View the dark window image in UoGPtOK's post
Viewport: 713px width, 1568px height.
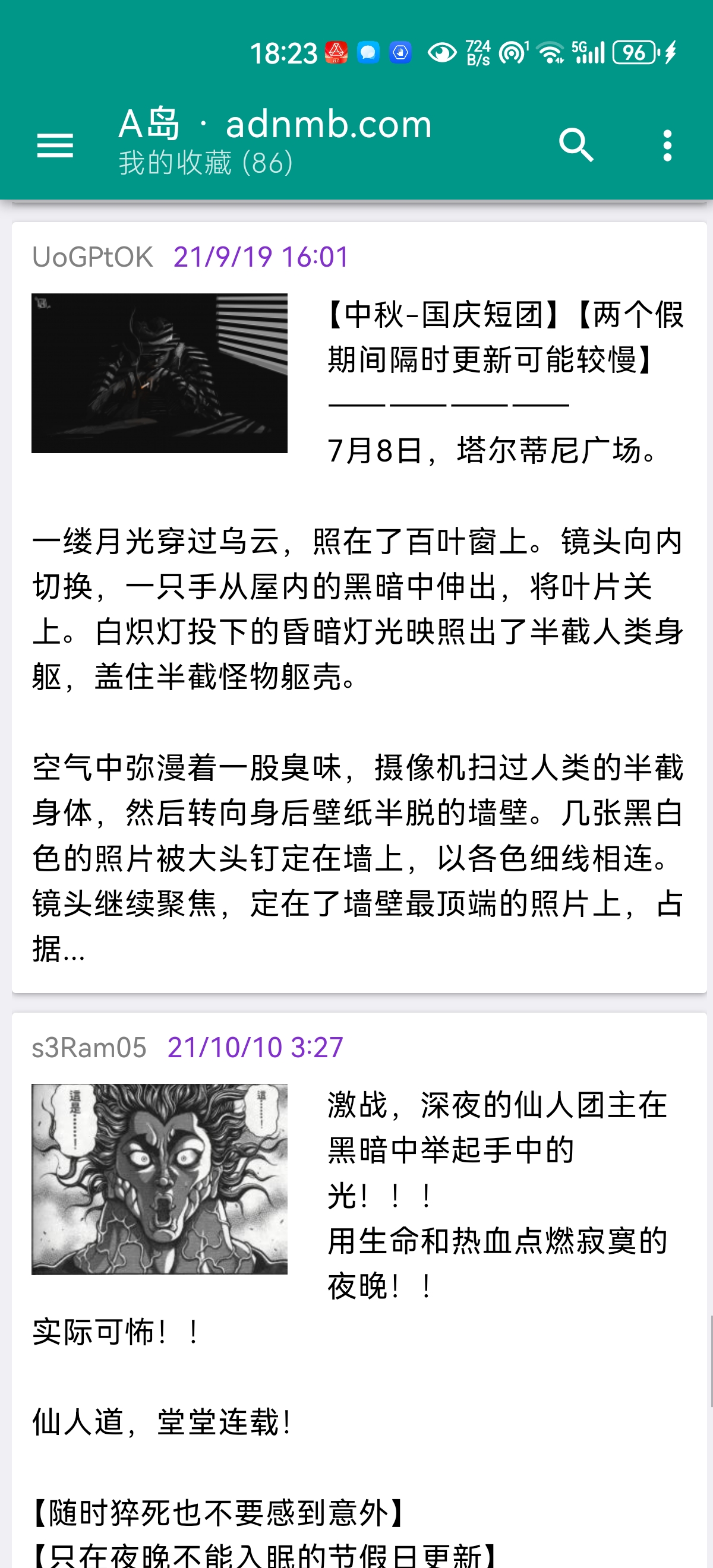pyautogui.click(x=159, y=373)
